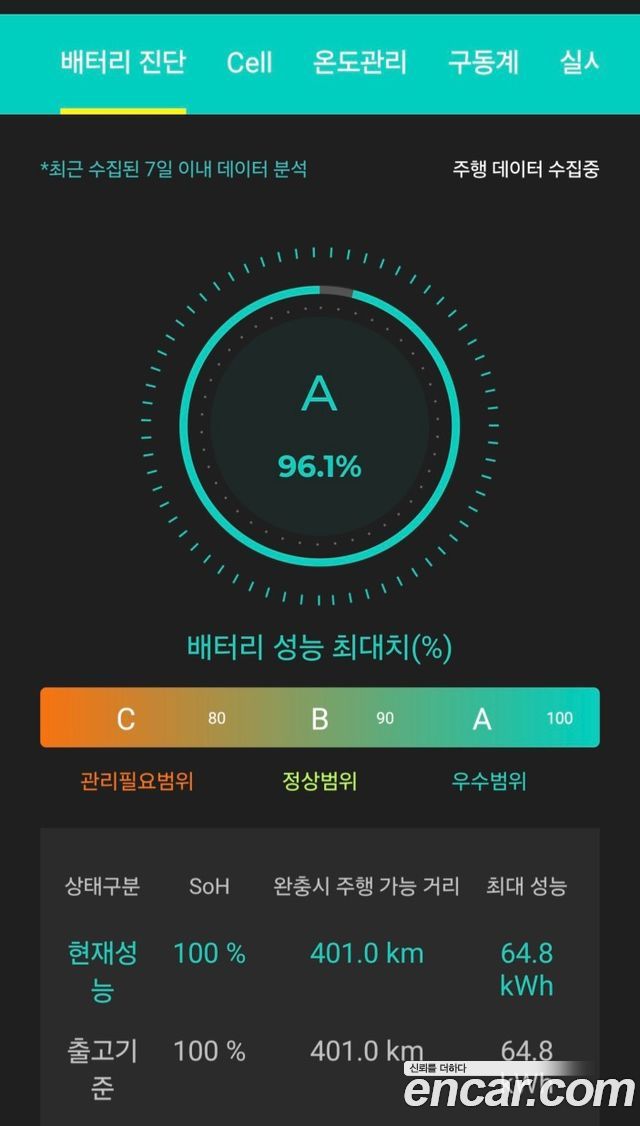Select the 배터리 진단 tab

click(x=123, y=62)
